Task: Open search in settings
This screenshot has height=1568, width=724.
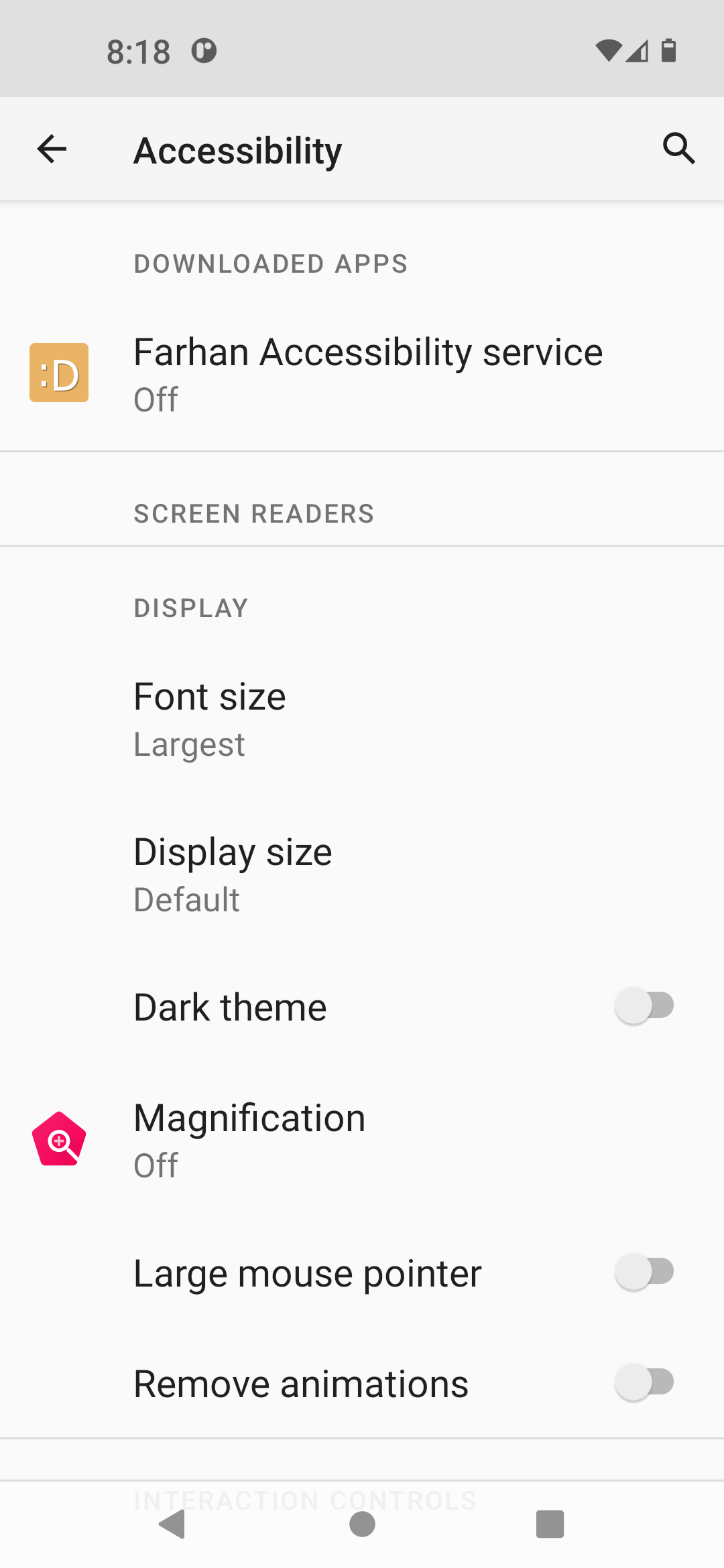Action: [x=678, y=149]
